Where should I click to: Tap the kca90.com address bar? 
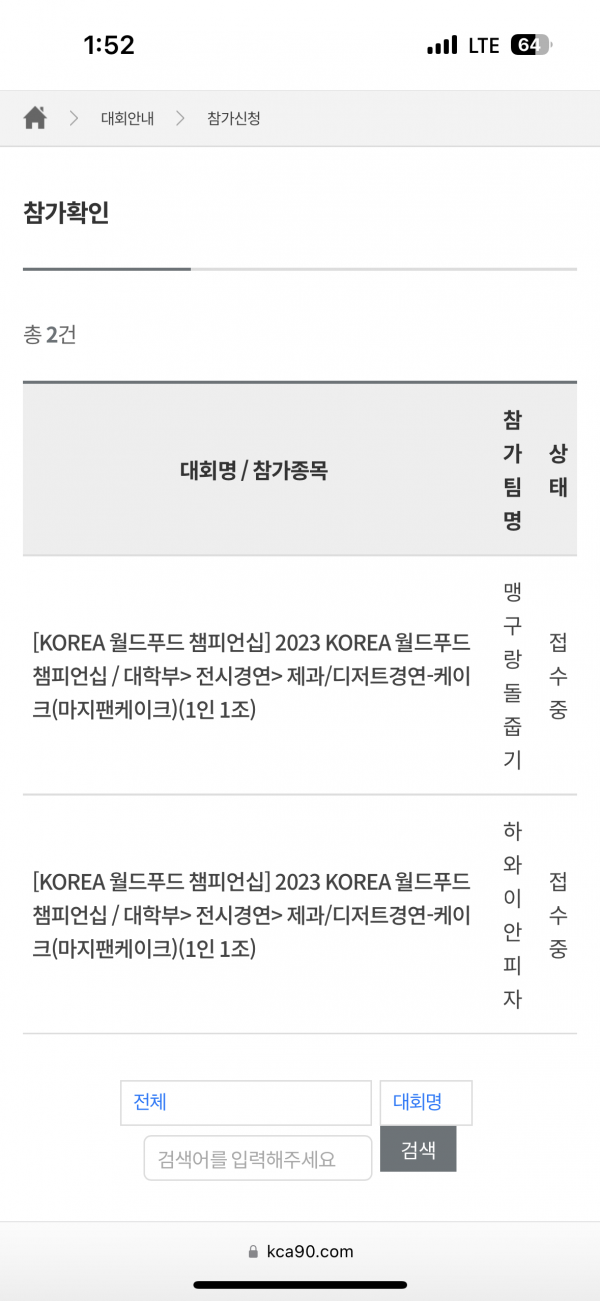[x=300, y=1251]
